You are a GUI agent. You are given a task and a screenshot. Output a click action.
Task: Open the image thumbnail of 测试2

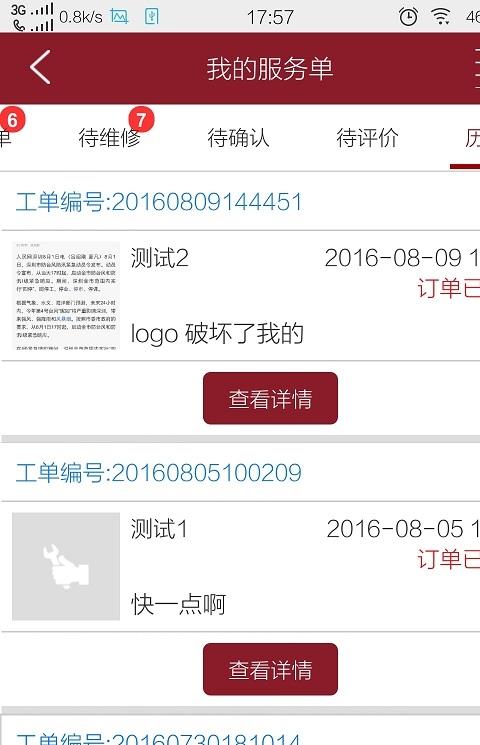point(66,296)
